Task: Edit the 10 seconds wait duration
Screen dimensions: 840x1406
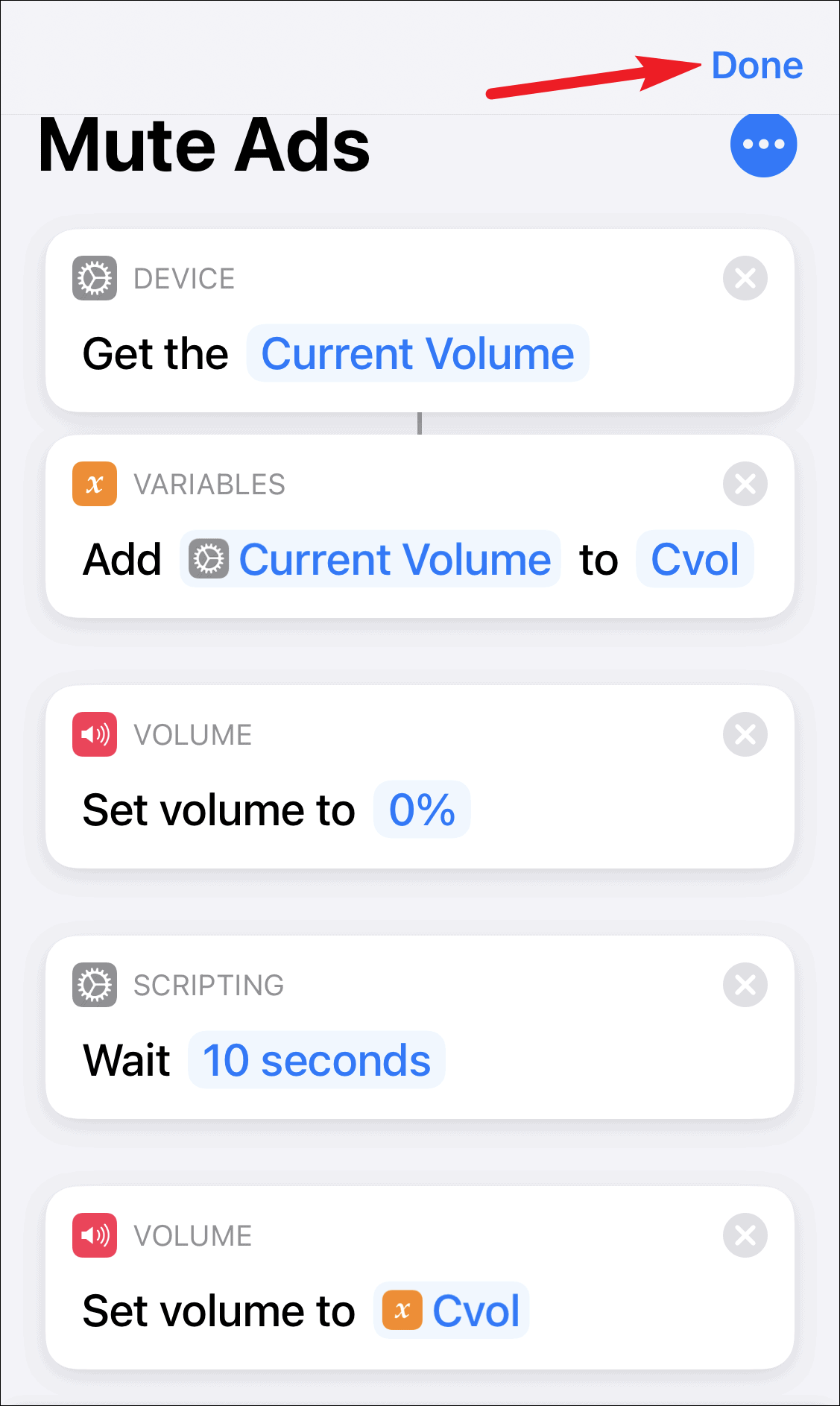Action: [x=317, y=1060]
